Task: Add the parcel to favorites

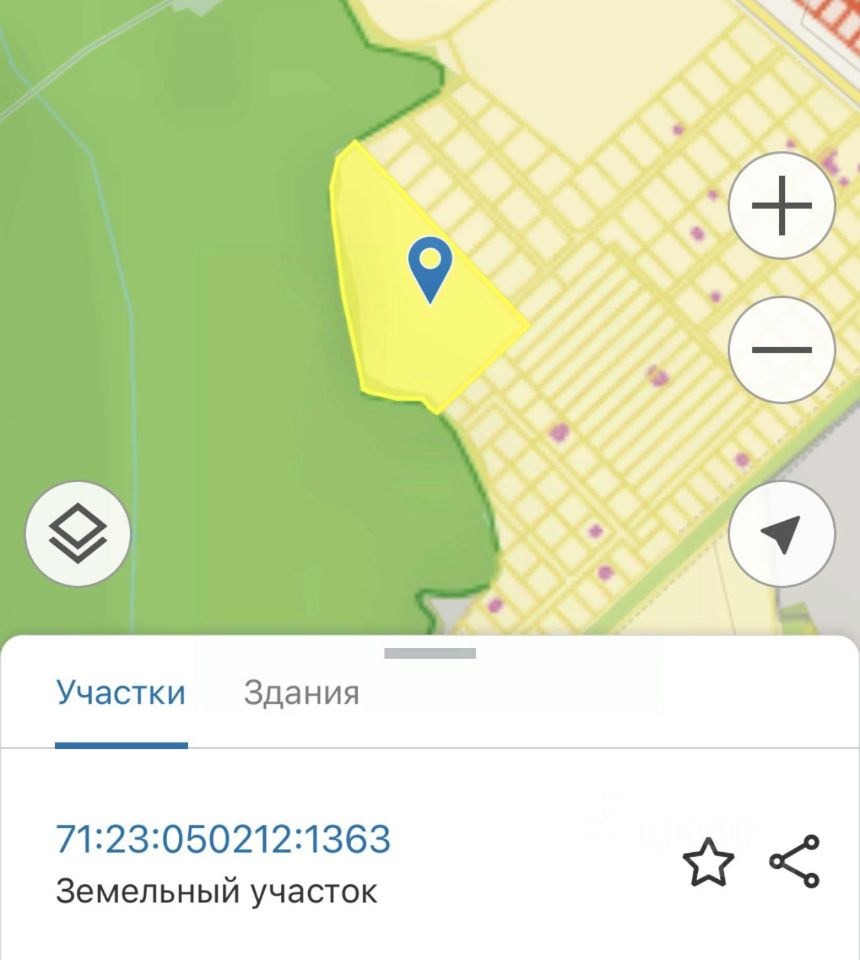Action: pos(708,862)
